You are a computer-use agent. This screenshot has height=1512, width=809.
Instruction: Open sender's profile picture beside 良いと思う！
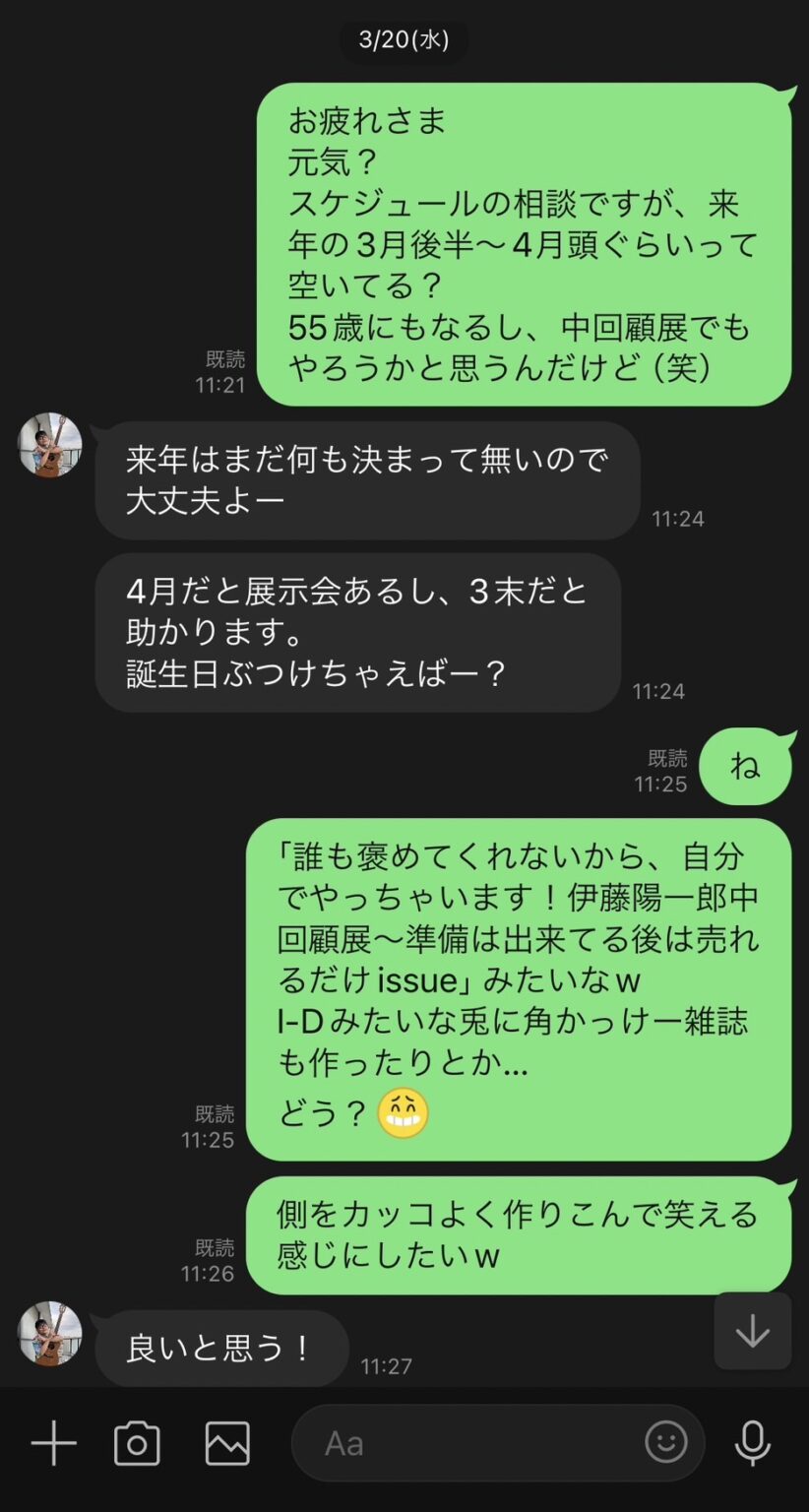tap(50, 1334)
